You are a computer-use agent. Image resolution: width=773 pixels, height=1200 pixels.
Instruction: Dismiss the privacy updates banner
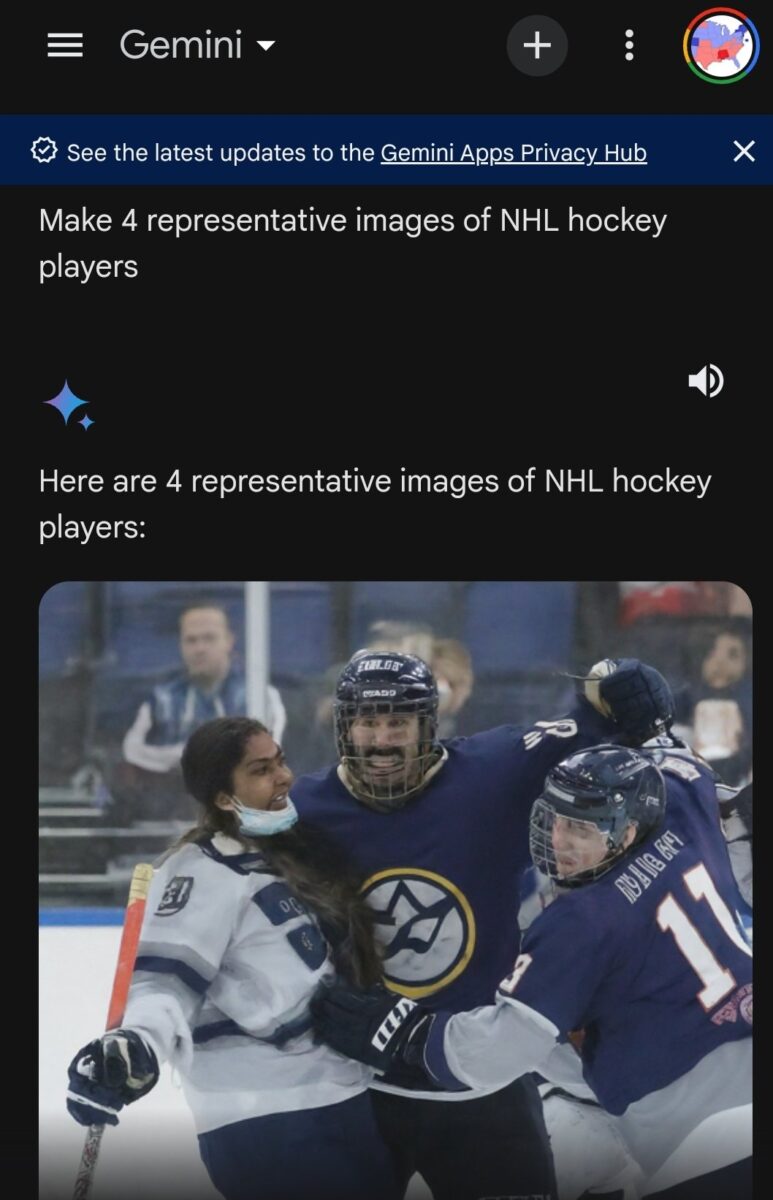click(744, 151)
